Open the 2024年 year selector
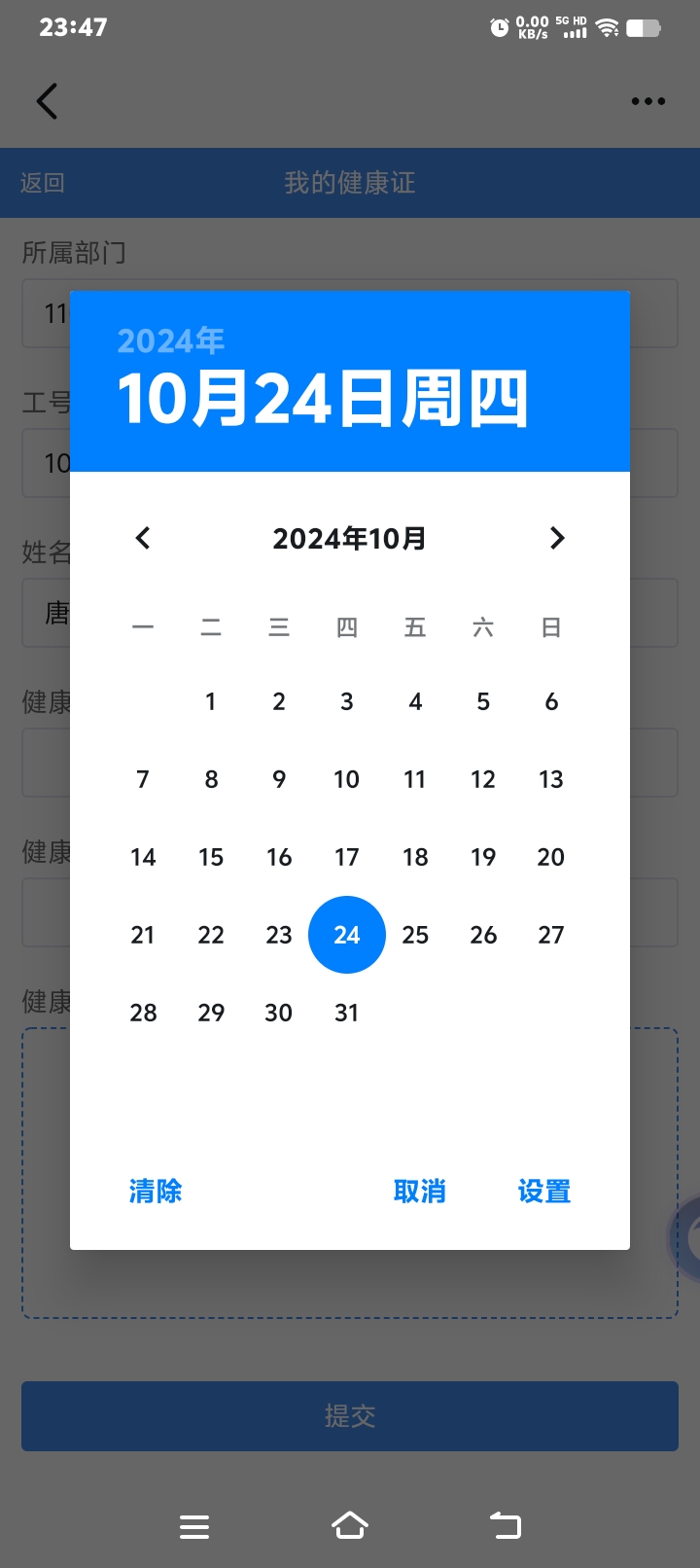The width and height of the screenshot is (700, 1568). point(171,340)
